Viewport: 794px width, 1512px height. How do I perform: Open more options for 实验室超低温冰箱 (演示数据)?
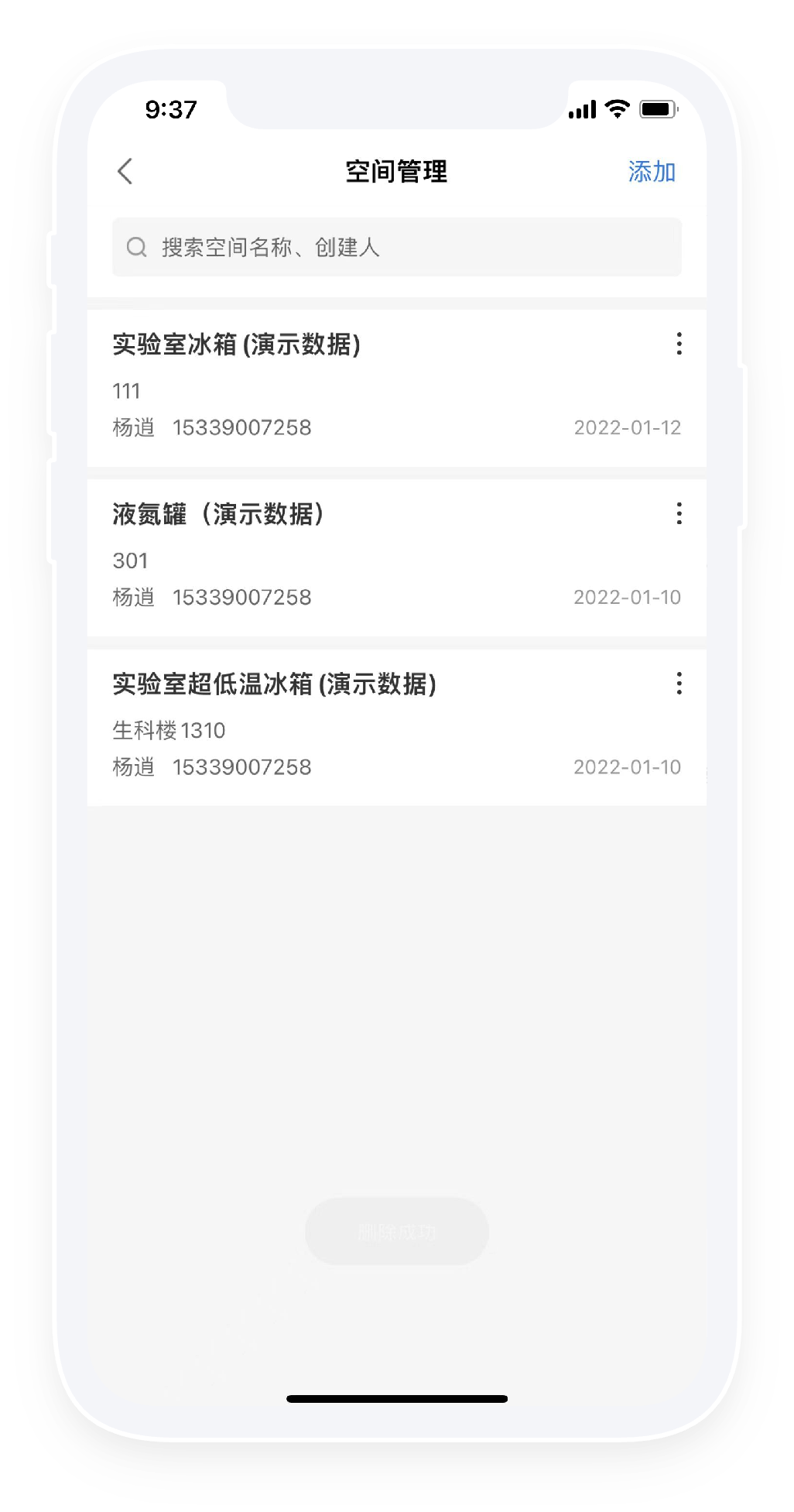tap(679, 684)
